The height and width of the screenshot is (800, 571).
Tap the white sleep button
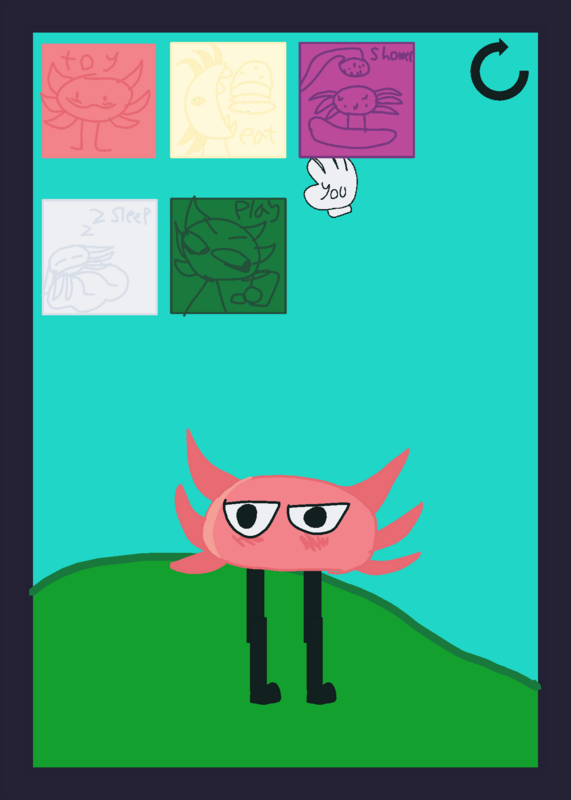pos(100,257)
